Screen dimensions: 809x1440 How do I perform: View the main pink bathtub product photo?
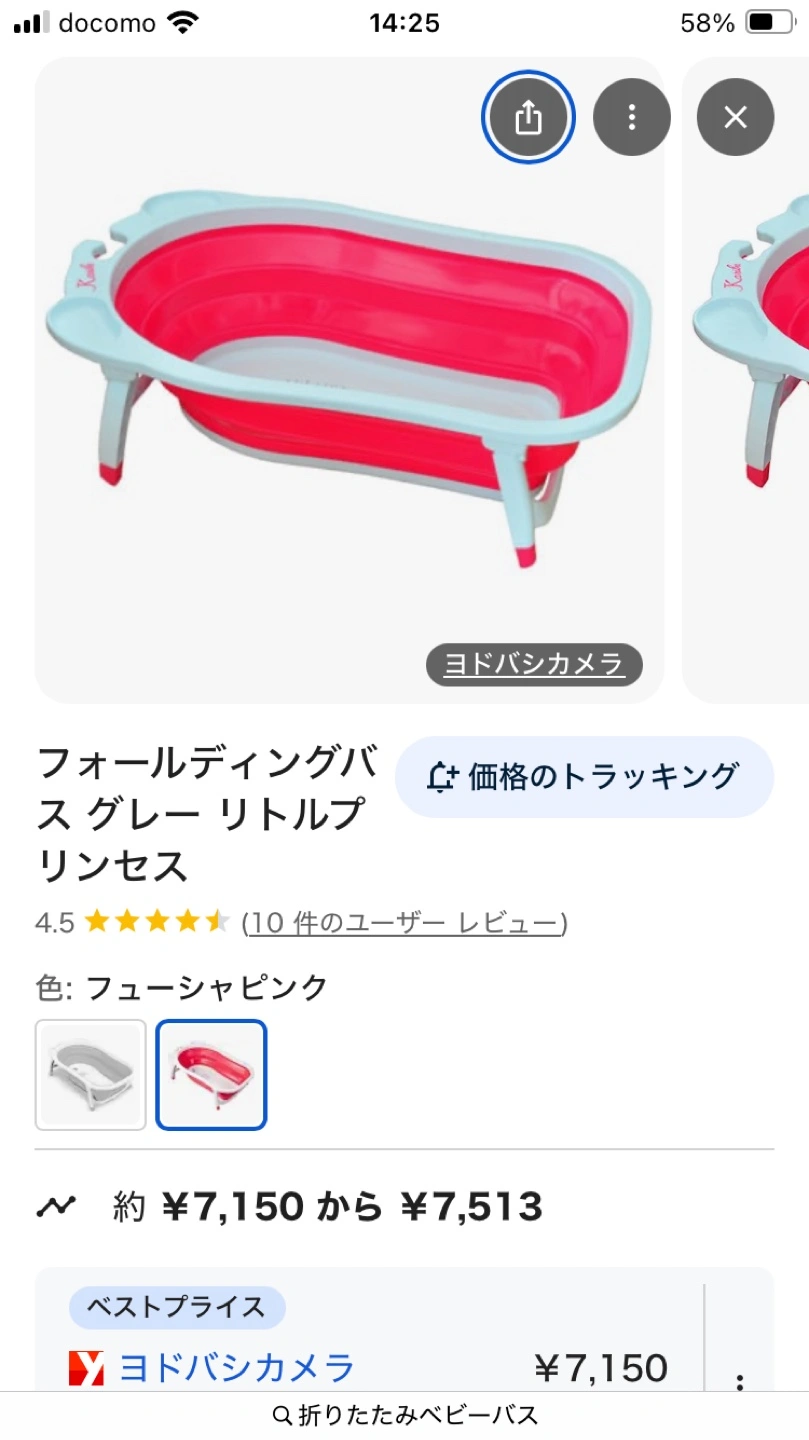[x=340, y=380]
